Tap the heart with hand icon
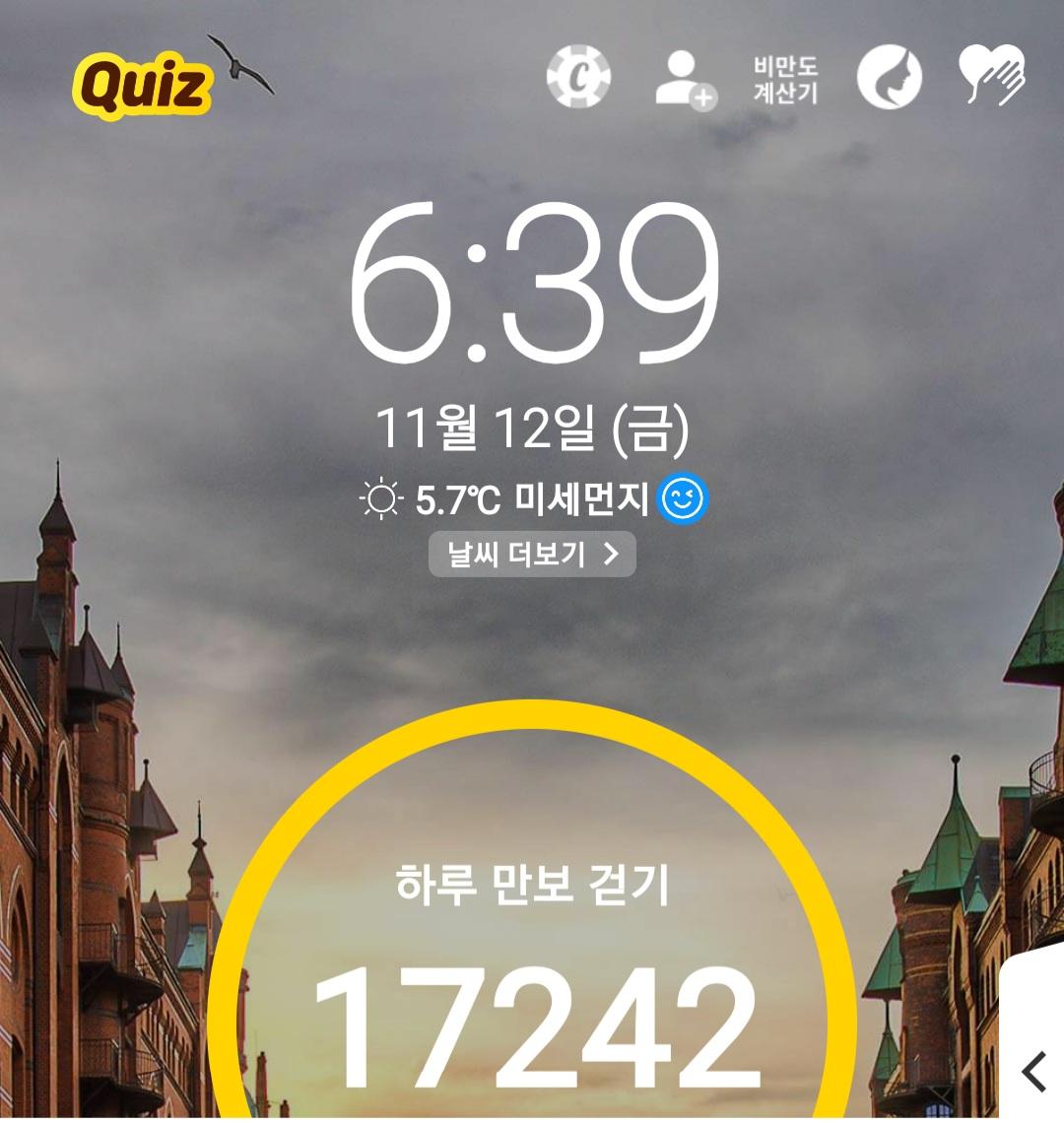Viewport: 1064px width, 1123px height. [992, 77]
